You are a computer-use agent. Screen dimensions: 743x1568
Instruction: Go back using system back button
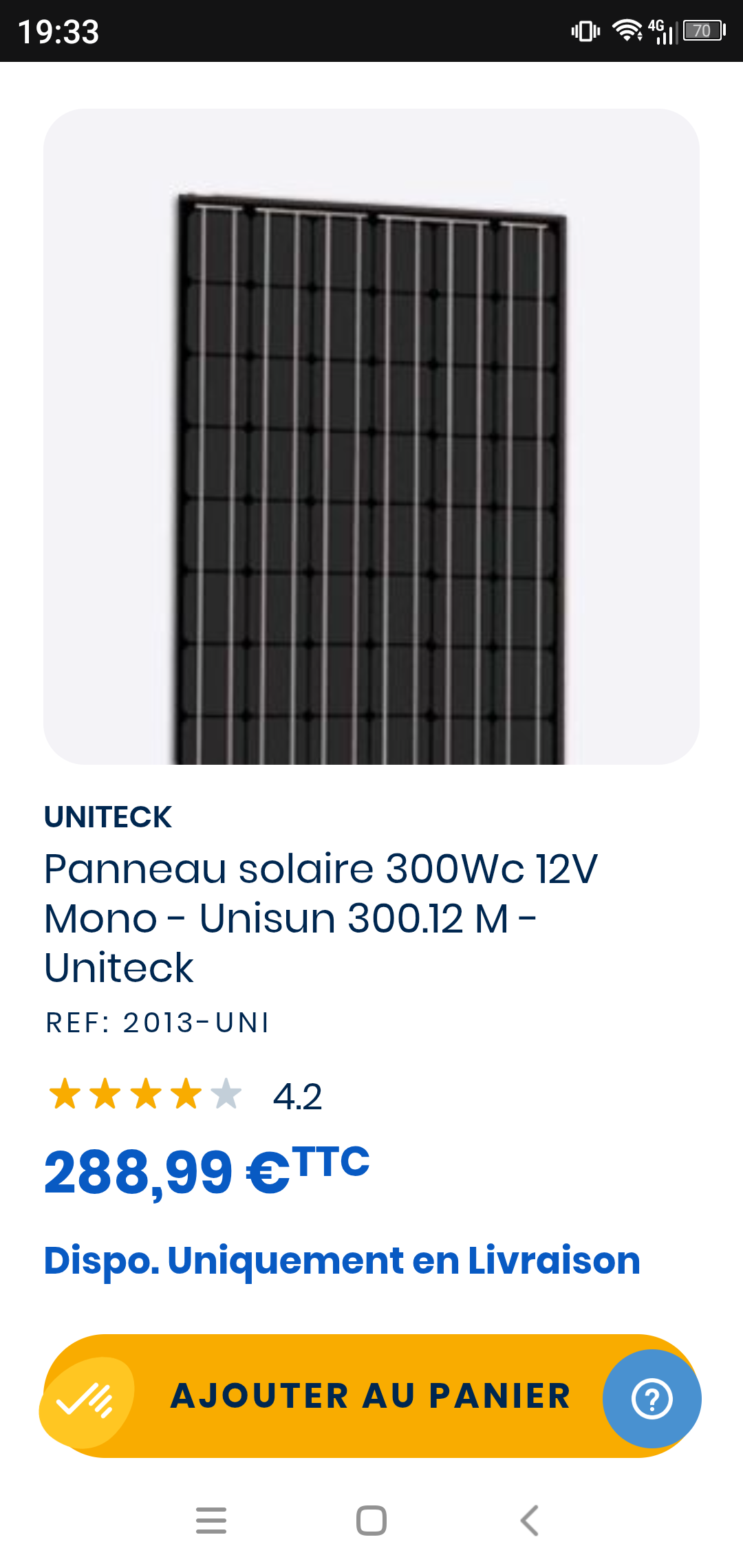pyautogui.click(x=530, y=1520)
